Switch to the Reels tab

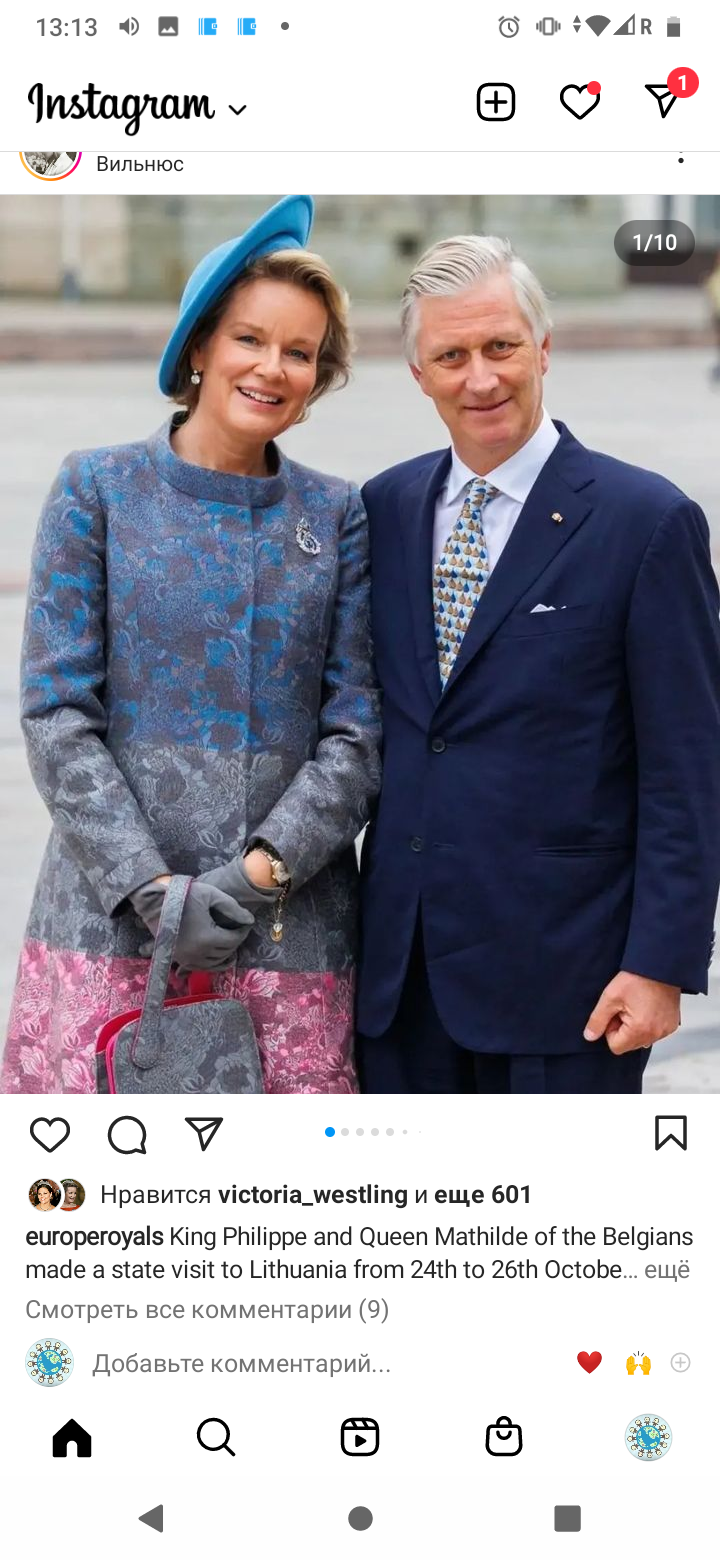pos(359,1437)
